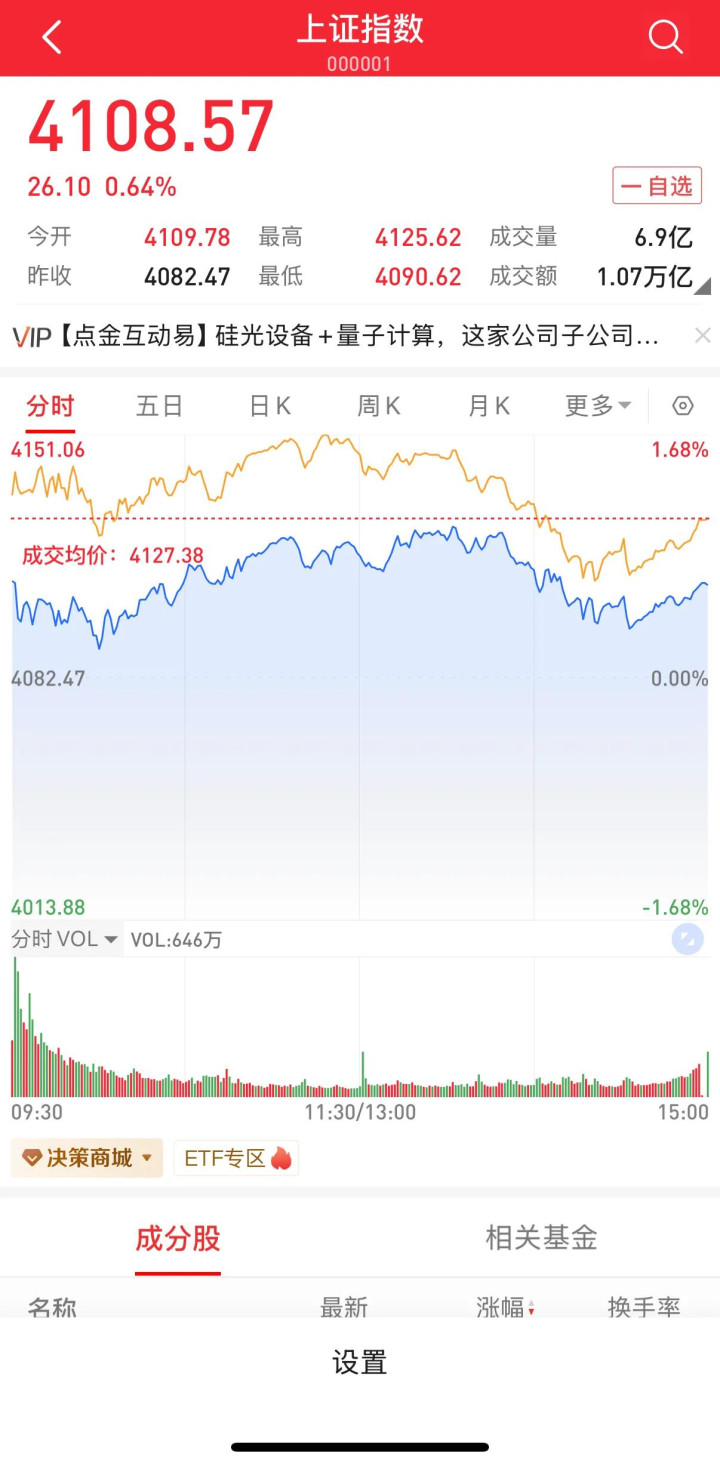
Task: Tap the 自选 watchlist button
Action: pos(657,186)
